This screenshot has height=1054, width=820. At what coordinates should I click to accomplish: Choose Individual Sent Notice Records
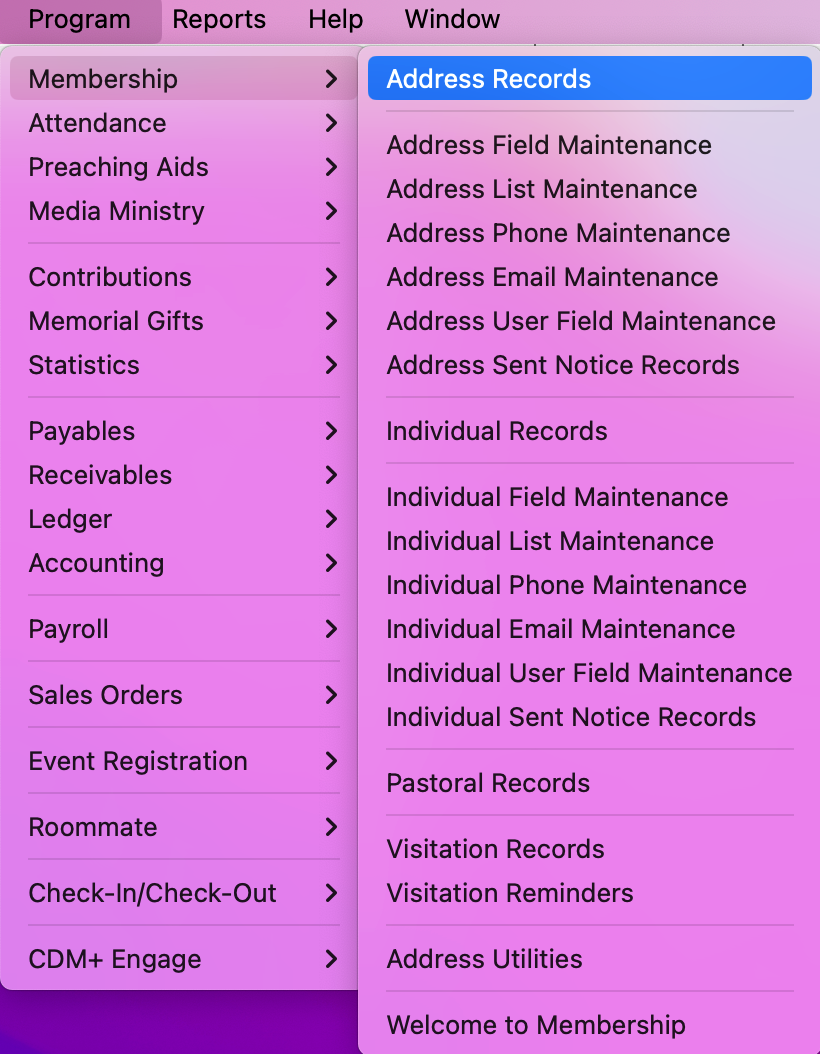571,717
